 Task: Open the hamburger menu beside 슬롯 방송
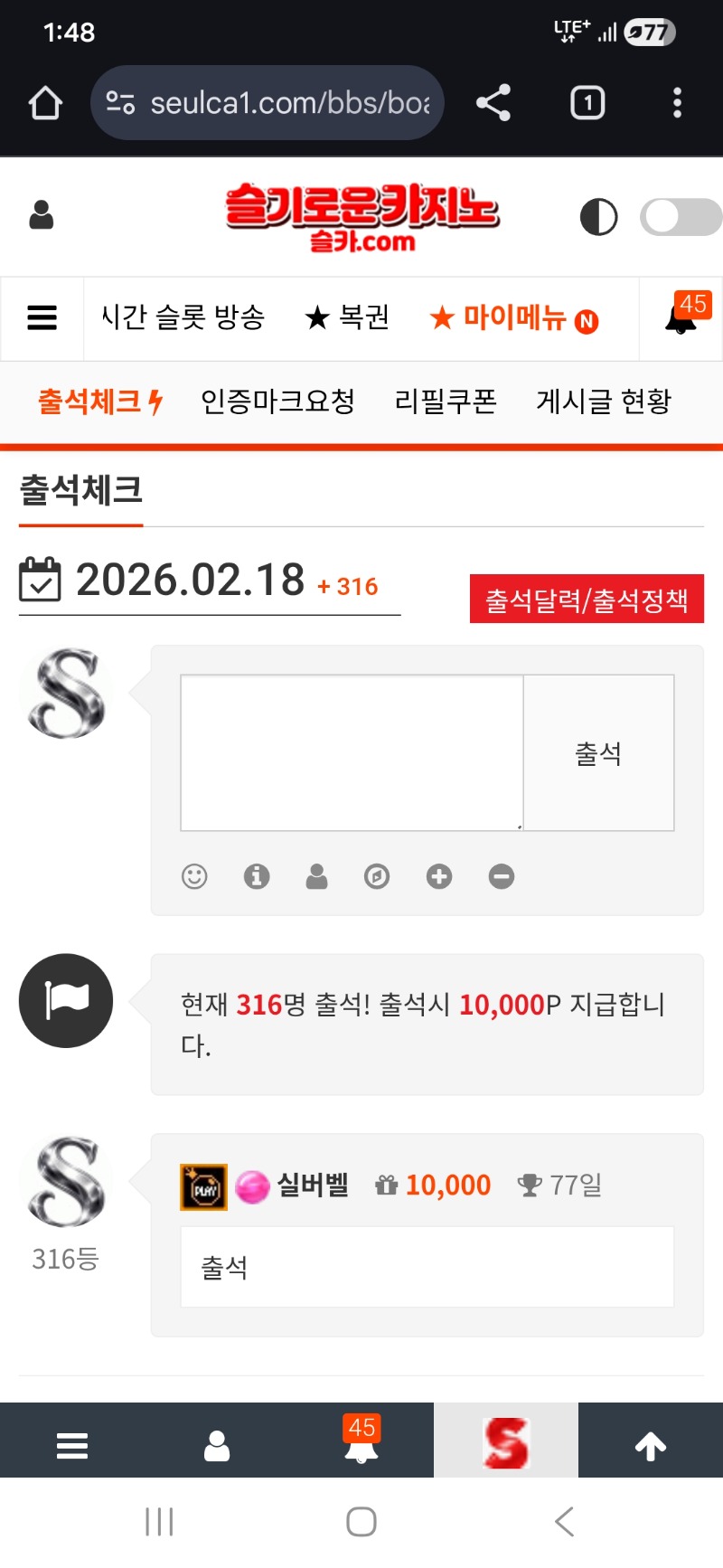coord(42,318)
